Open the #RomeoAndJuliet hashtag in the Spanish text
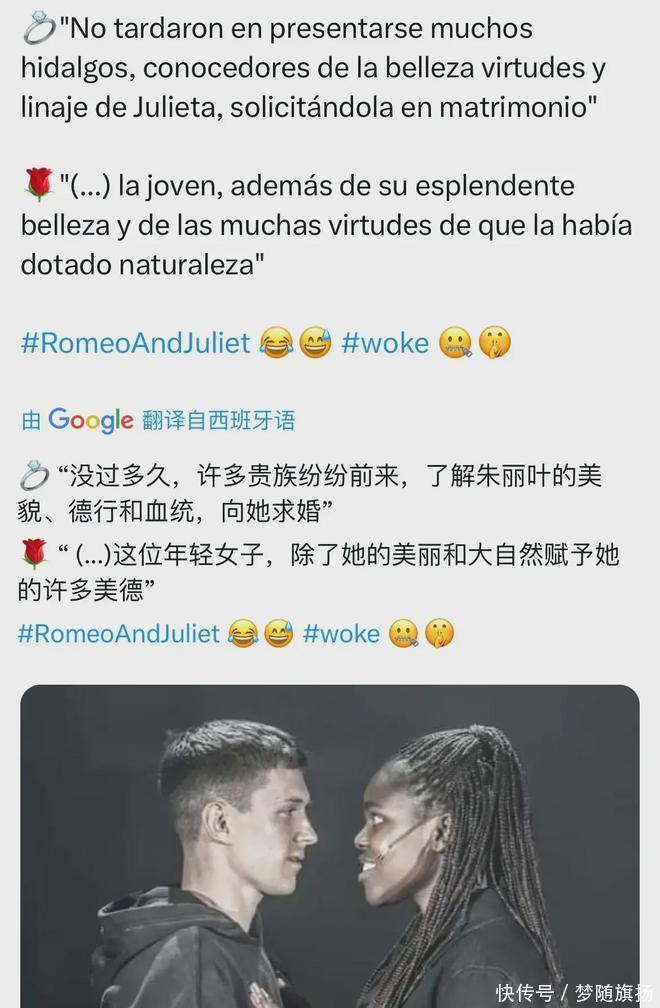This screenshot has height=1008, width=660. 135,343
